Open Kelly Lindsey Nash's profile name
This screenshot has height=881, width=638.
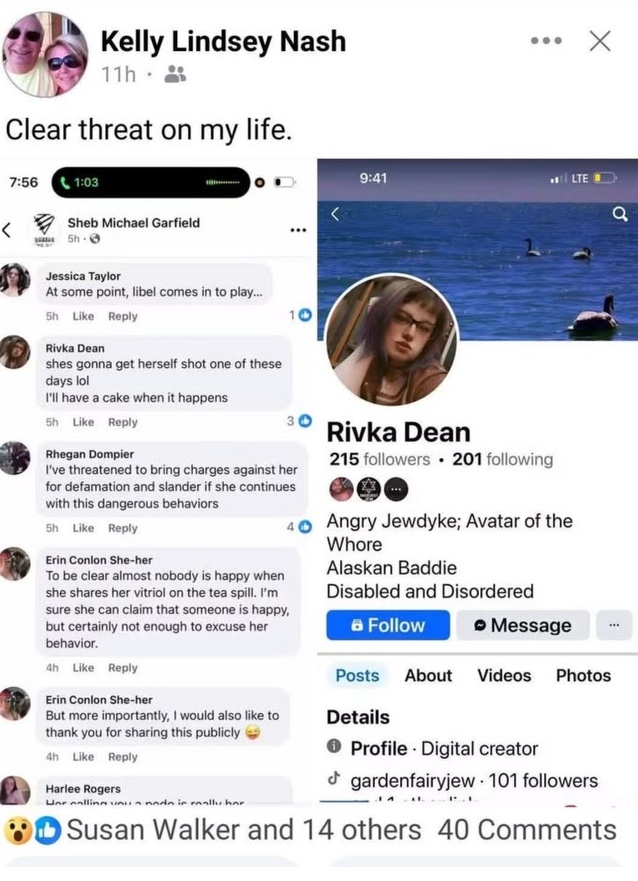223,41
